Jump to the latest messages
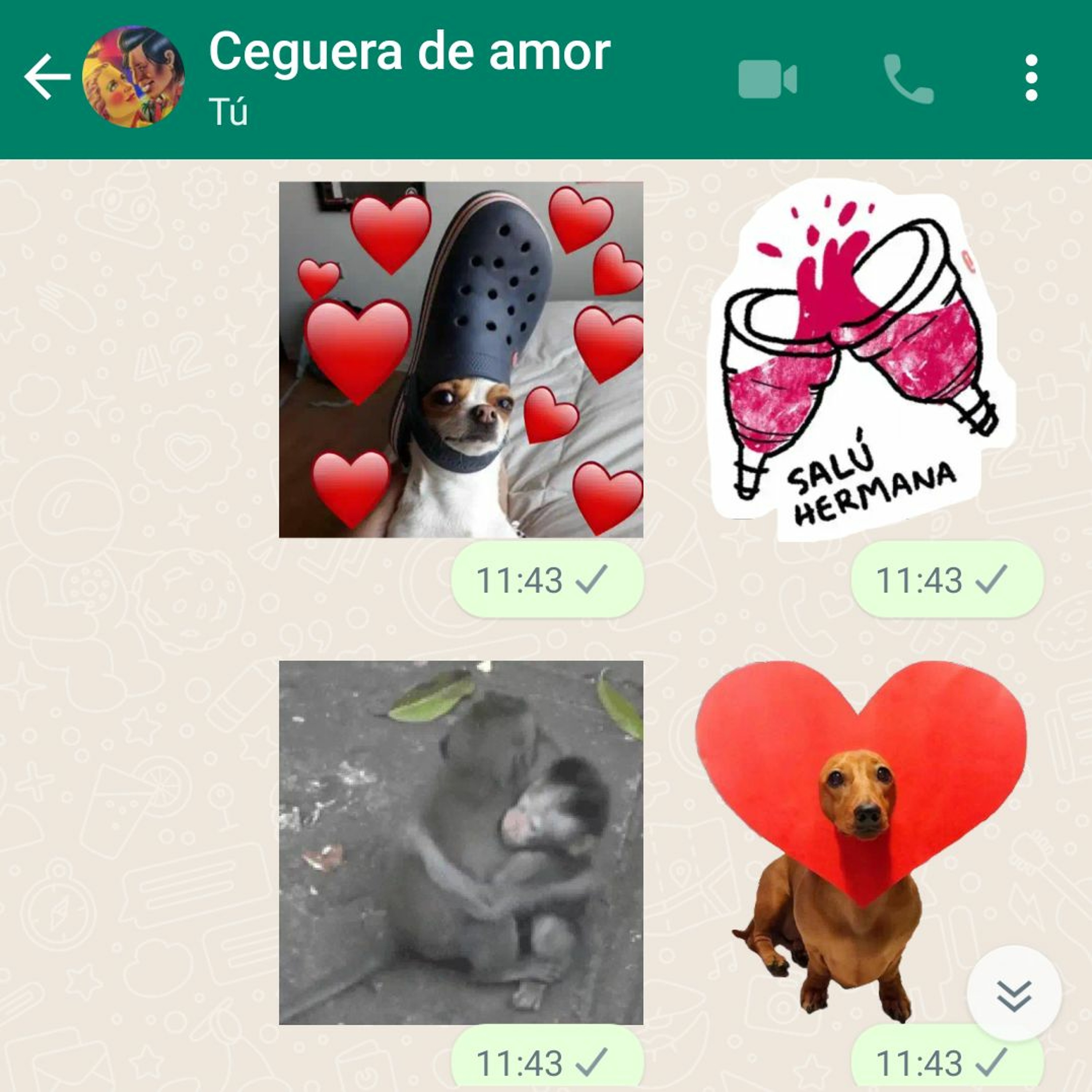The height and width of the screenshot is (1092, 1092). point(1014,994)
